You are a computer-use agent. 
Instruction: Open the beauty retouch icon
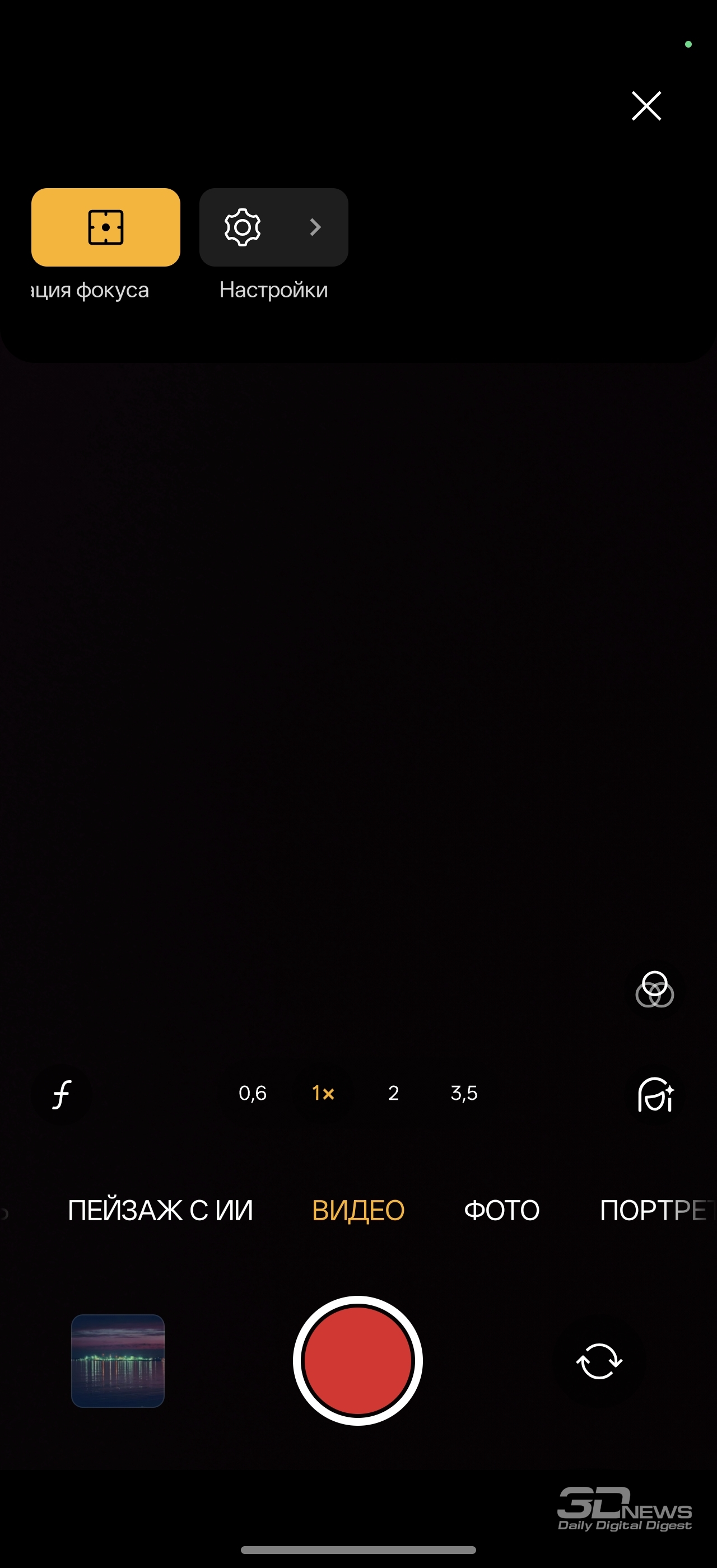click(x=655, y=1094)
